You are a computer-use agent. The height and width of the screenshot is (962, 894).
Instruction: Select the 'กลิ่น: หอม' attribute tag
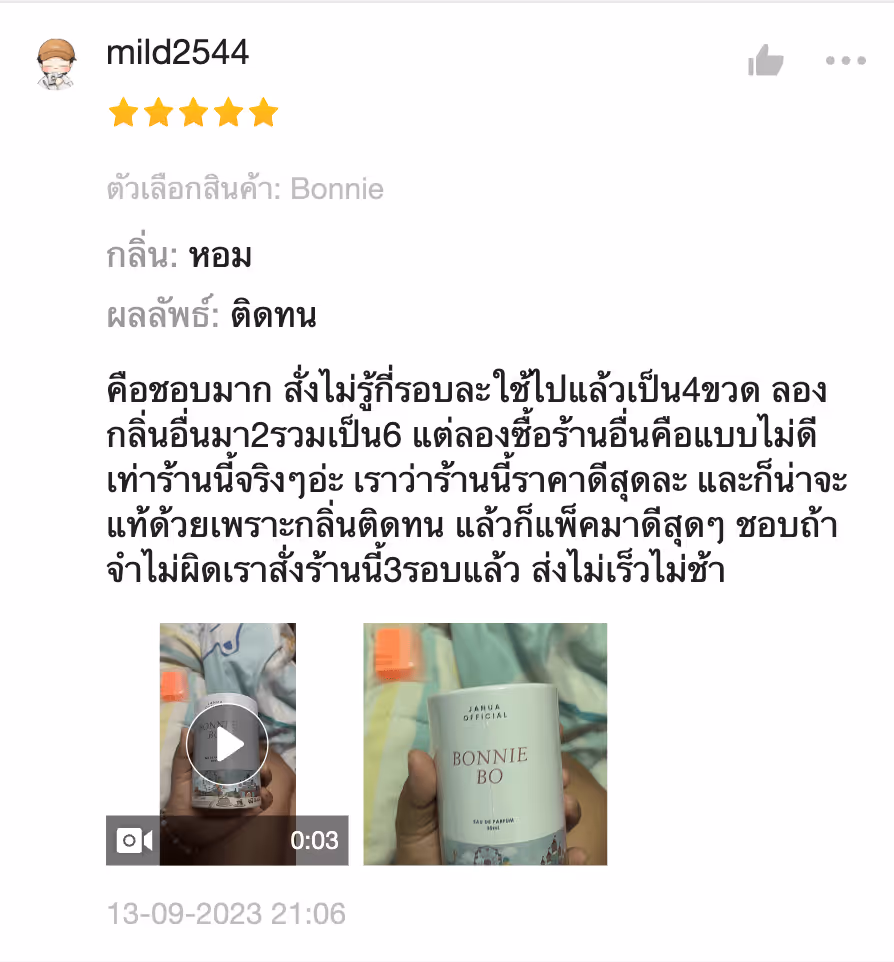[x=180, y=254]
